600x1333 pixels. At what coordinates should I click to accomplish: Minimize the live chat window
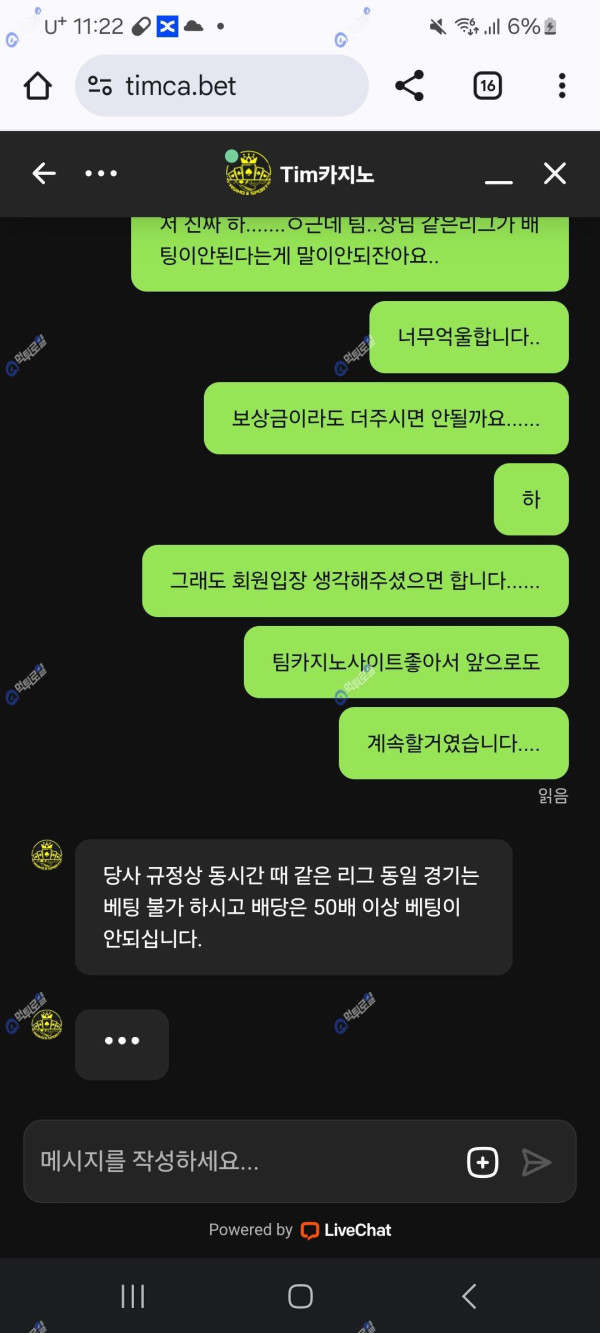click(499, 176)
